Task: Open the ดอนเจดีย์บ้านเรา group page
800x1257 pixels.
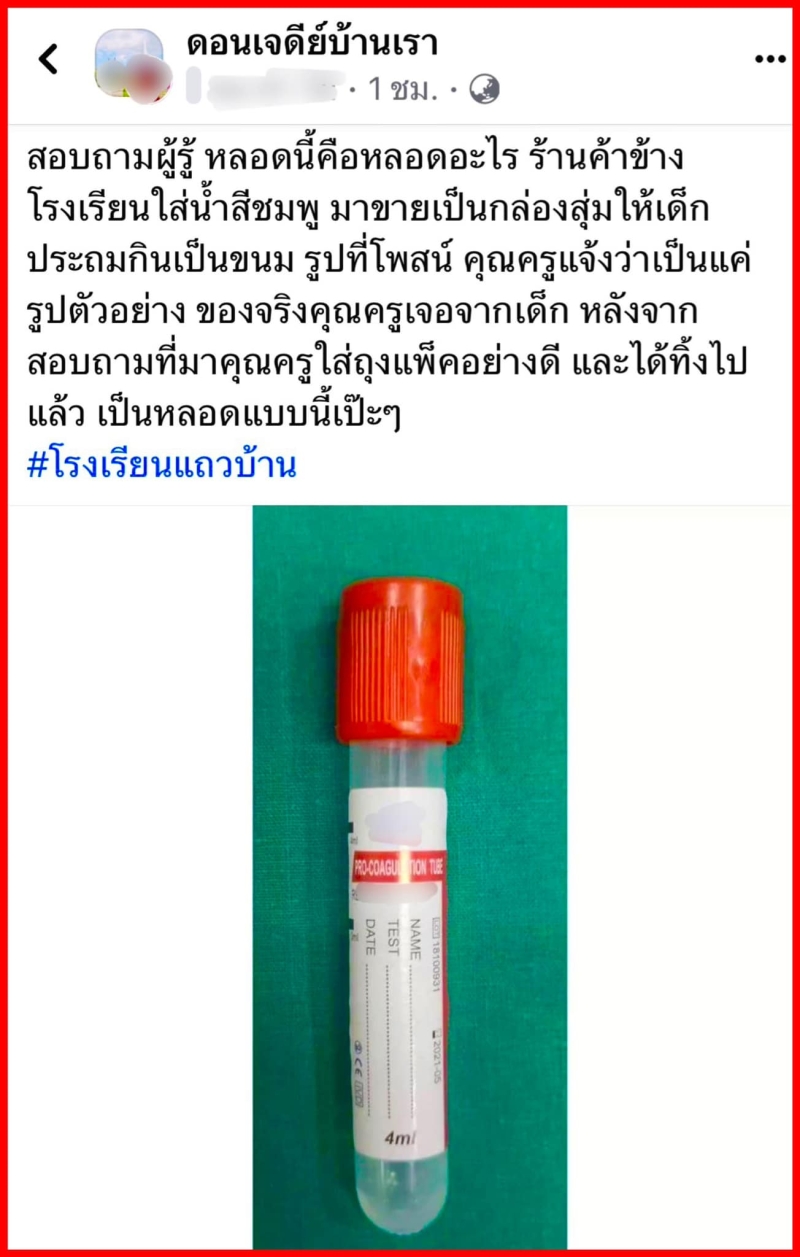Action: click(312, 44)
